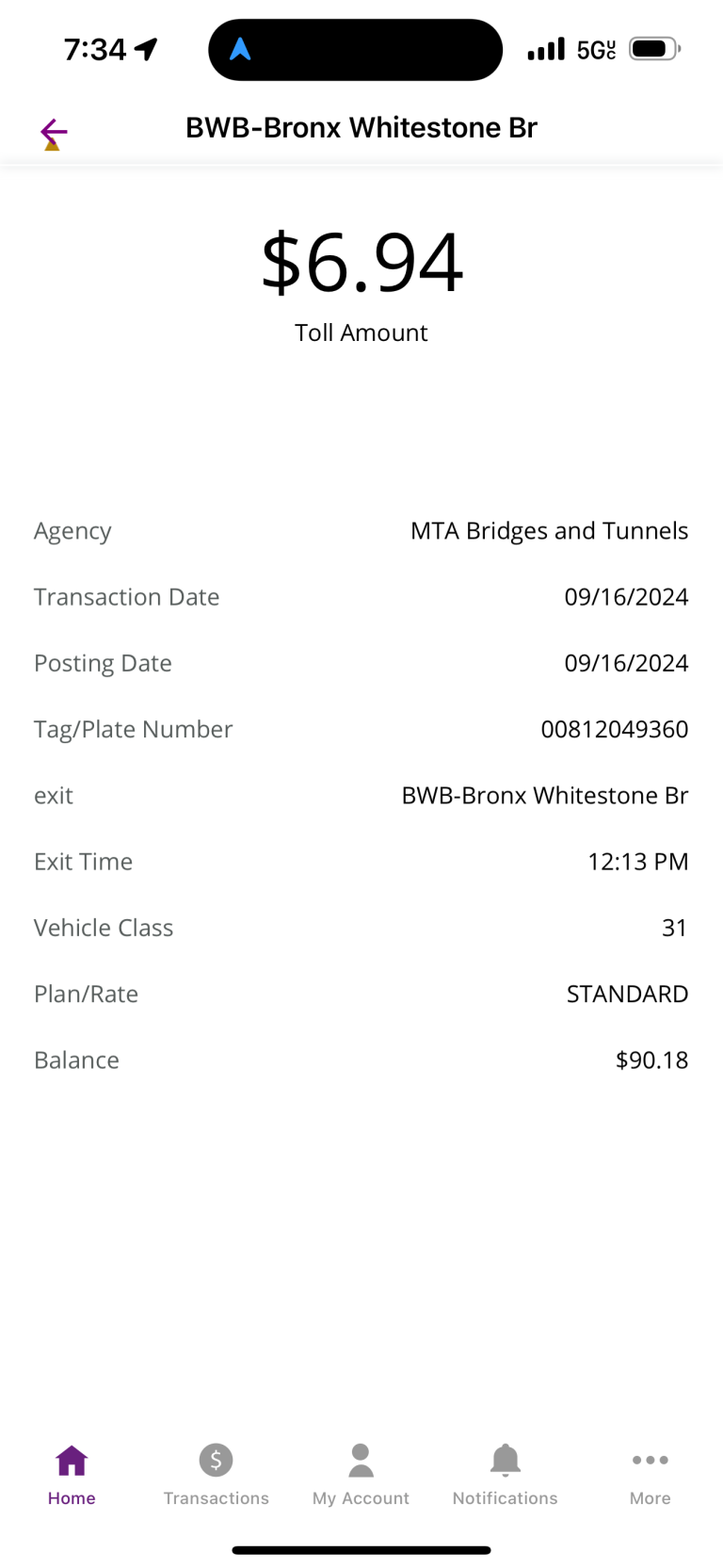
Task: Open the My Account tab
Action: (361, 1475)
